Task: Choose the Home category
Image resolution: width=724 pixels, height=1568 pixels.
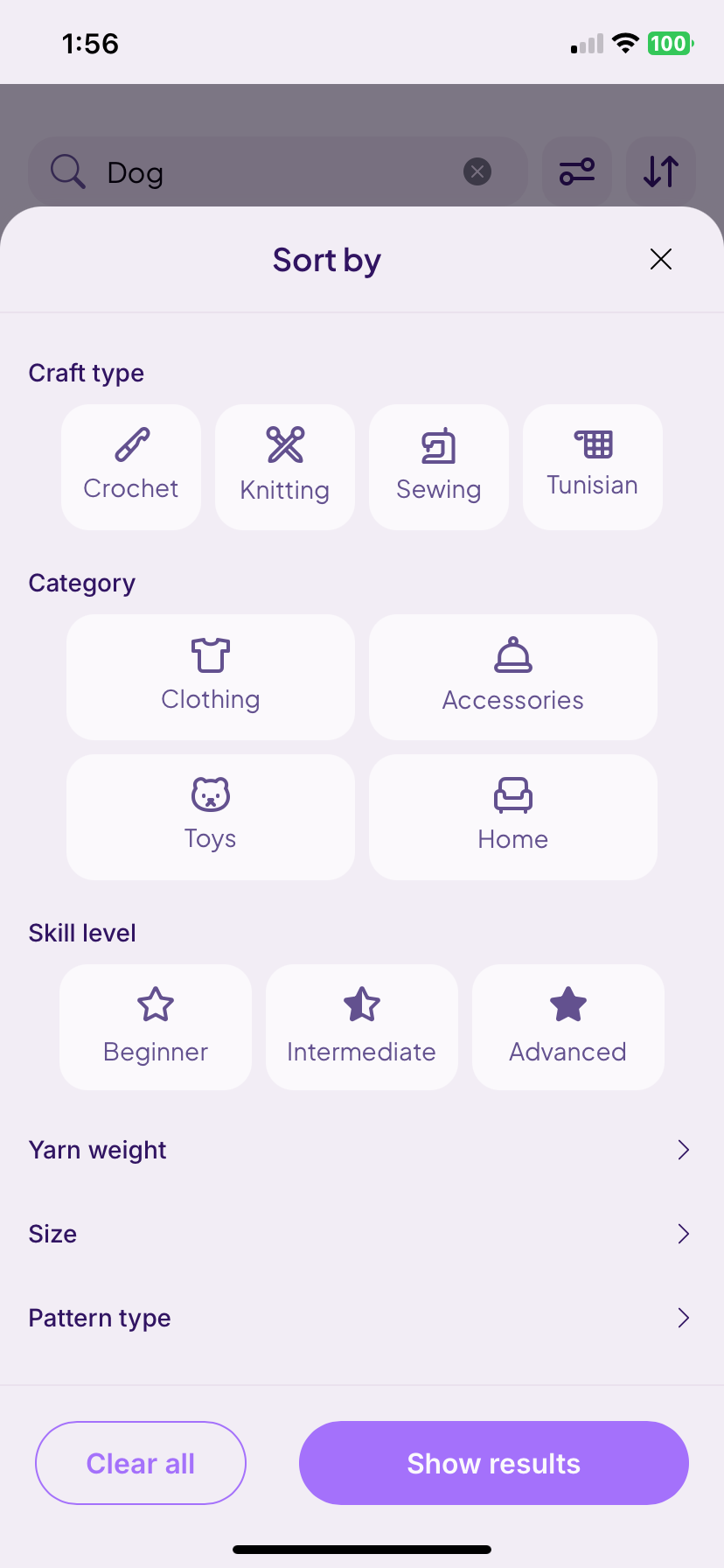Action: 513,817
